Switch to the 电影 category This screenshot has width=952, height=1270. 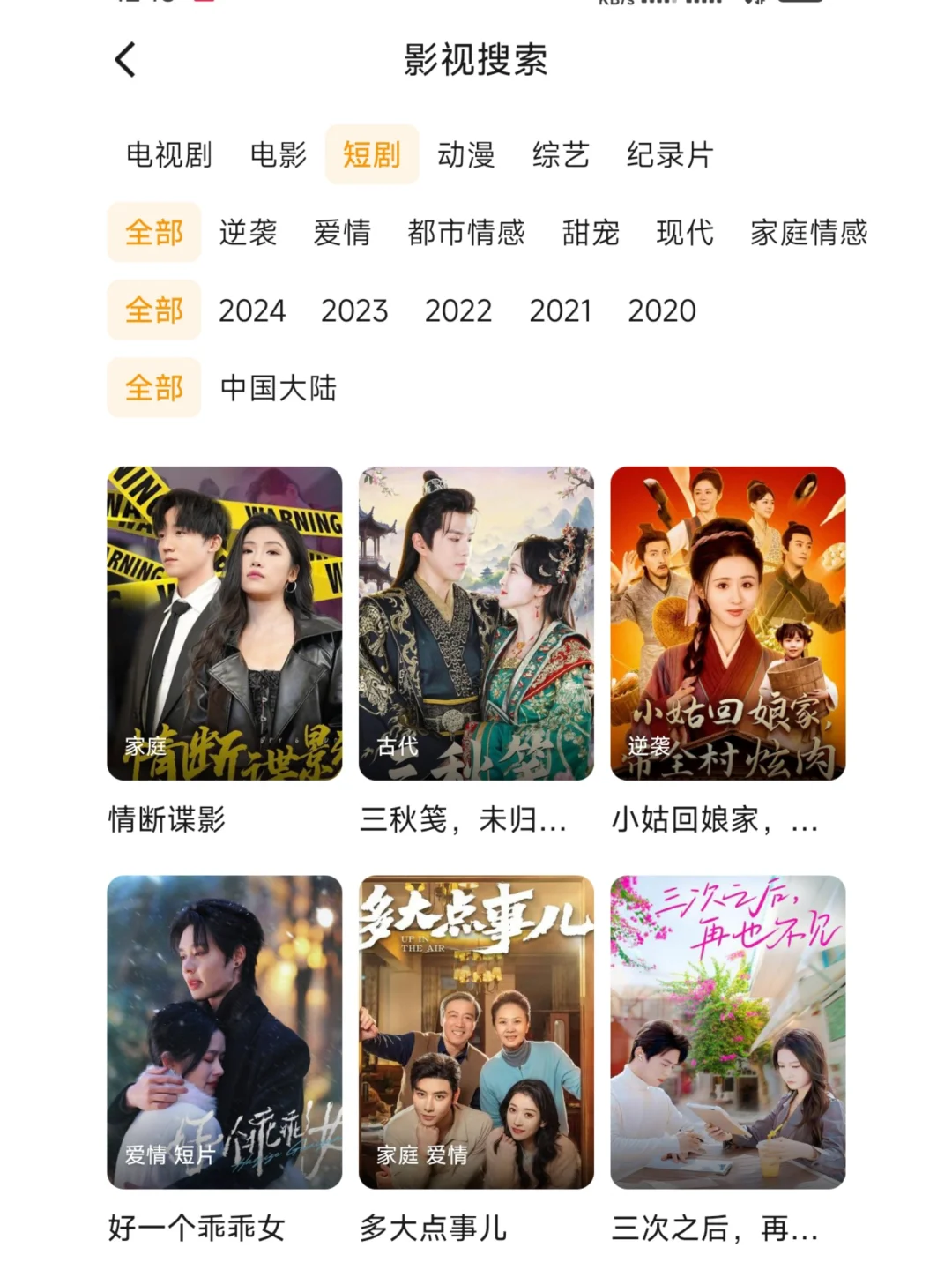(278, 155)
